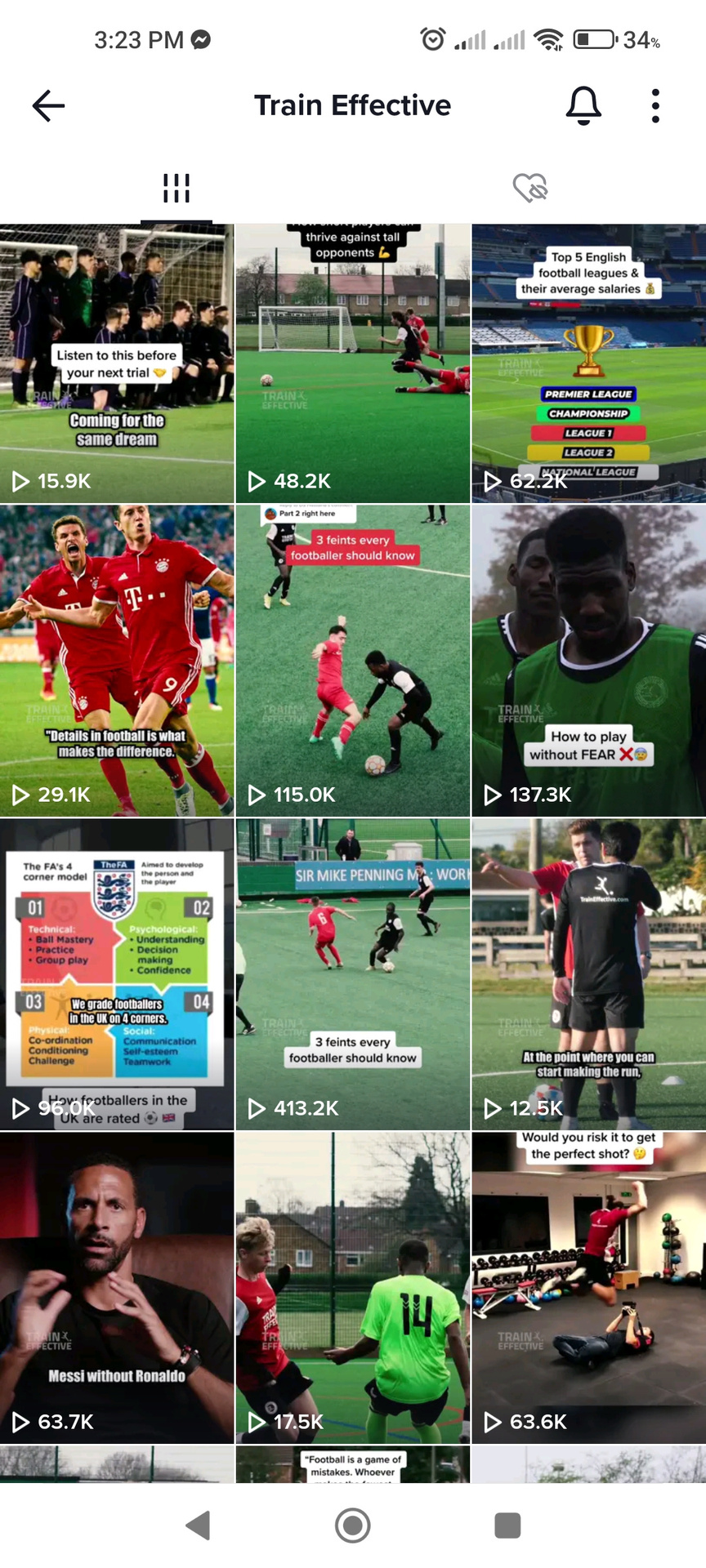Open 'Listen to this before your next trial' video

click(x=117, y=363)
